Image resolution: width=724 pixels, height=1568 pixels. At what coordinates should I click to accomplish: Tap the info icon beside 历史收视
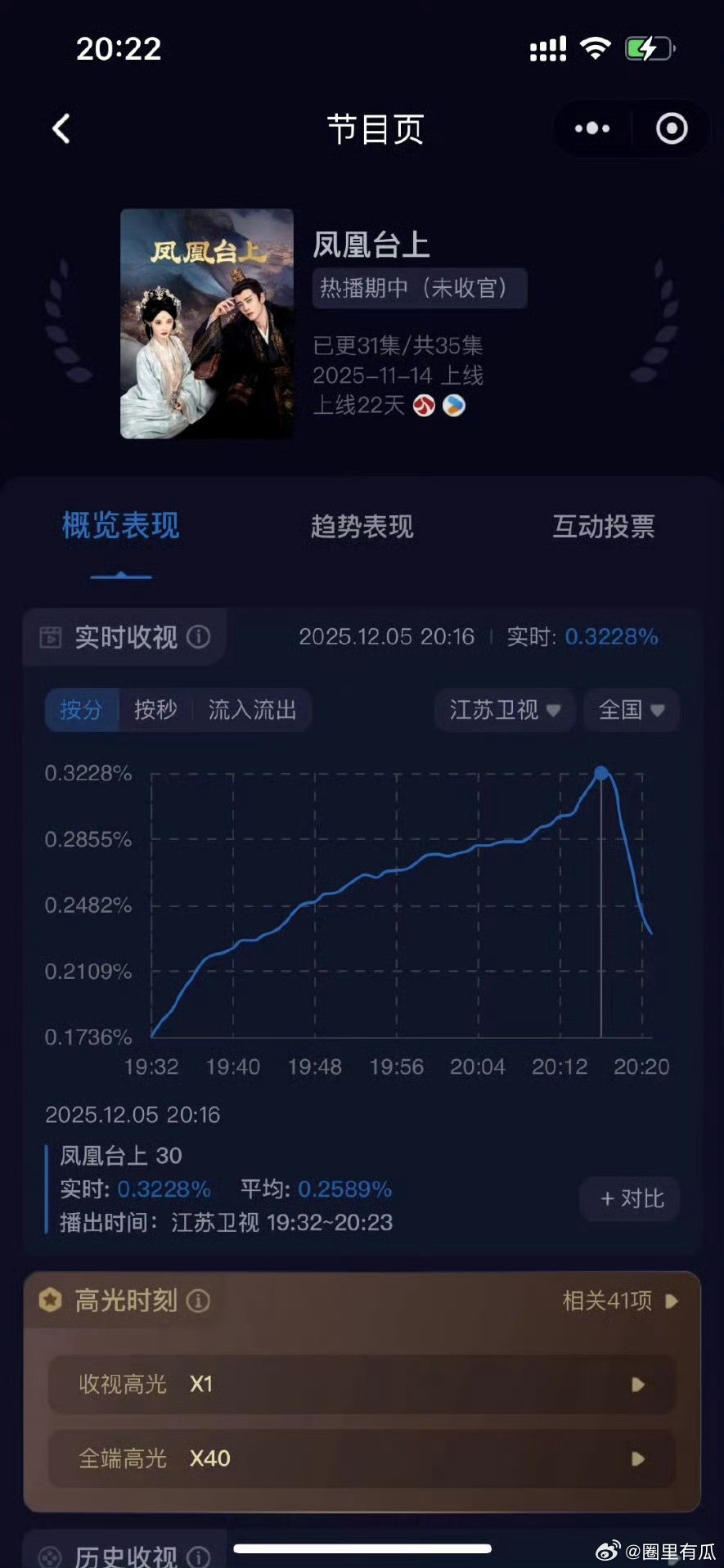[x=199, y=1557]
